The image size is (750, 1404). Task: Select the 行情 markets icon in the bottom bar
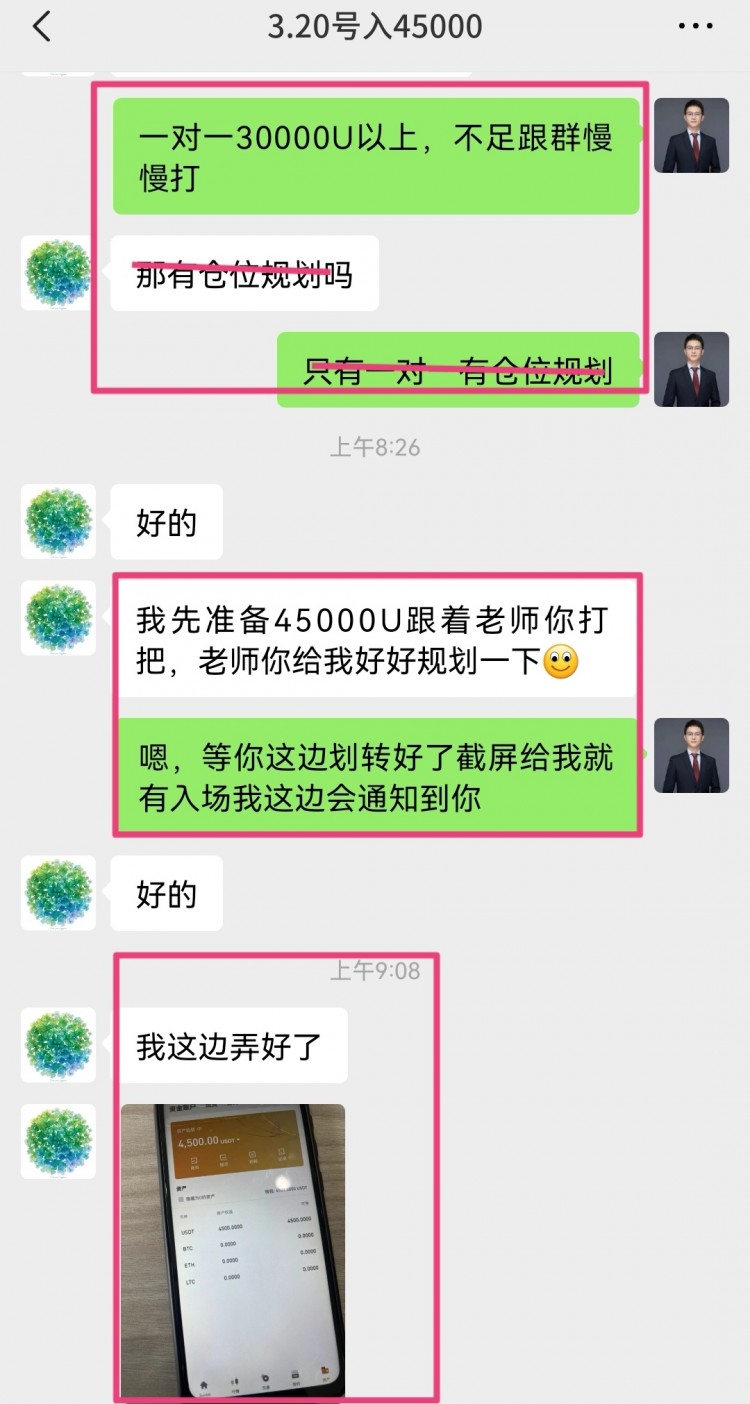click(x=235, y=1380)
